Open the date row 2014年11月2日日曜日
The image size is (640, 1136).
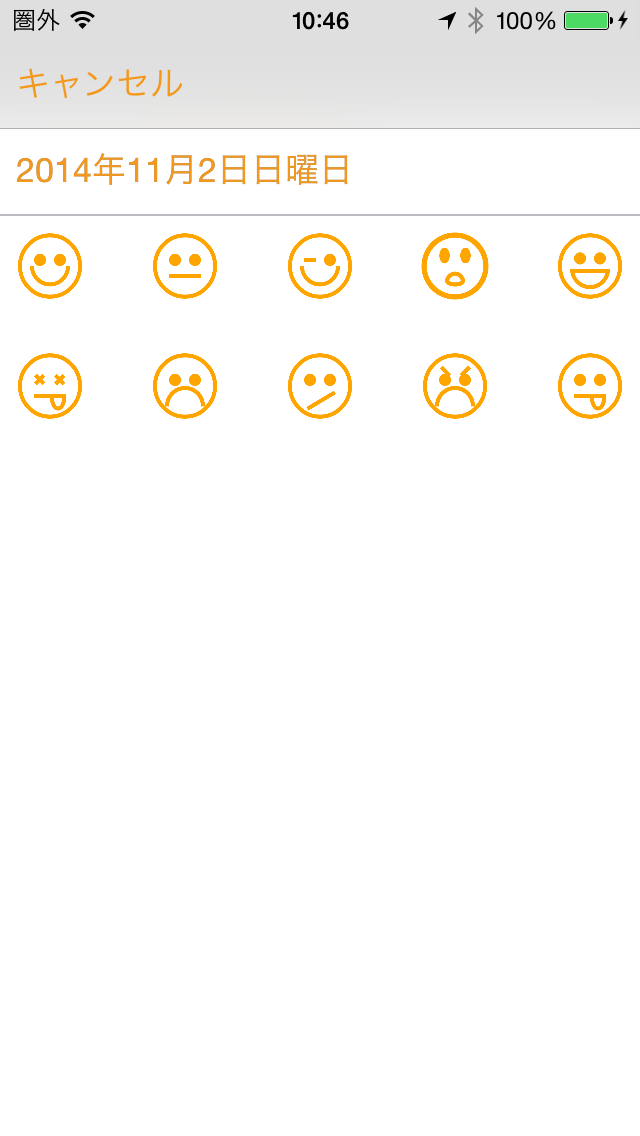click(x=183, y=171)
